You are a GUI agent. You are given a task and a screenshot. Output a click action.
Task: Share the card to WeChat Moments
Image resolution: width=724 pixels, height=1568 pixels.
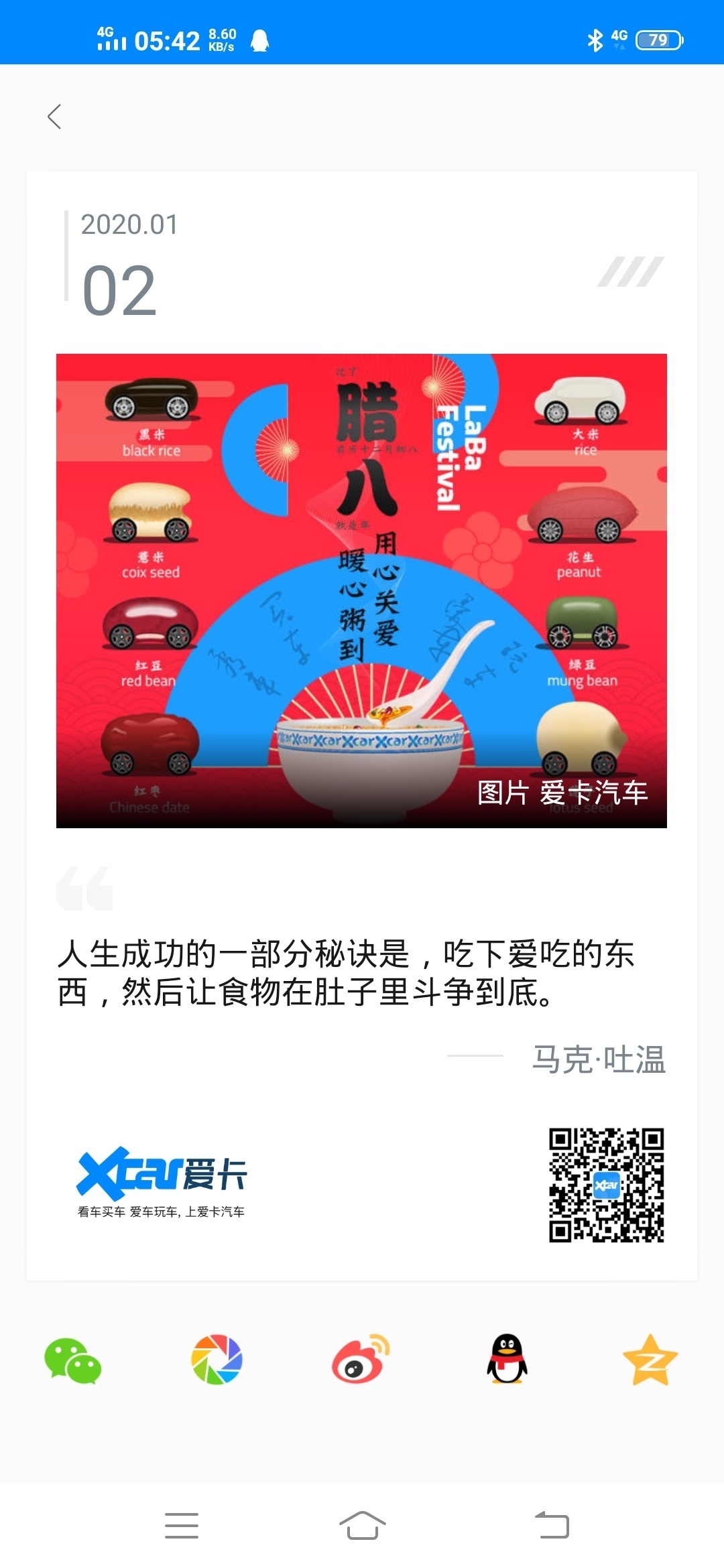[x=217, y=1360]
